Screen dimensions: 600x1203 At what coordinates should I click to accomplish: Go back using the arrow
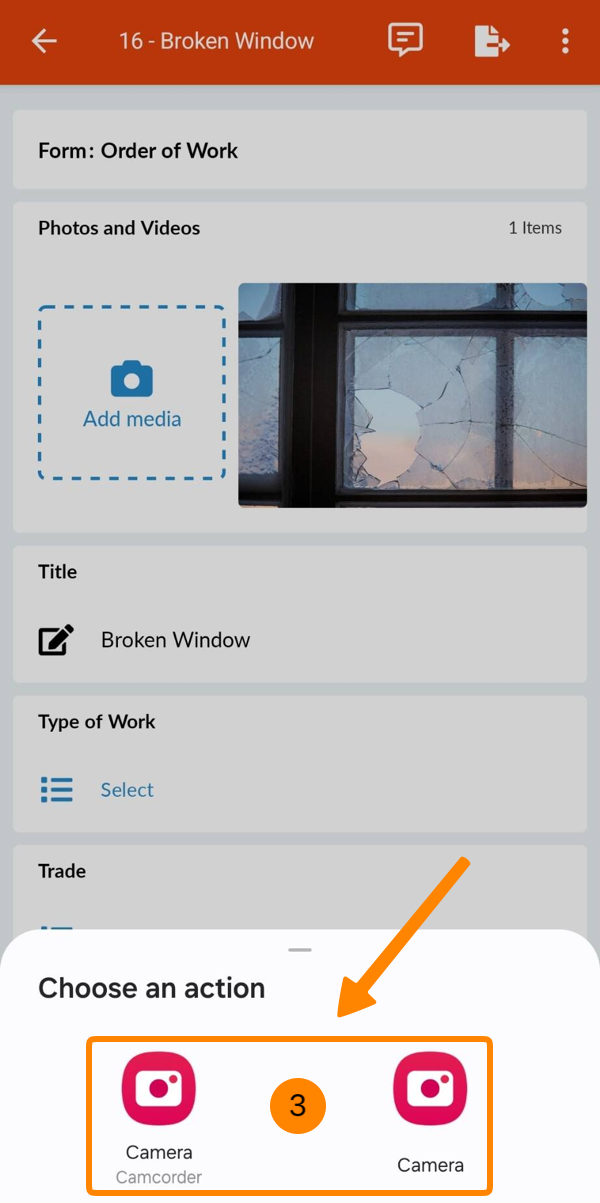pyautogui.click(x=44, y=41)
